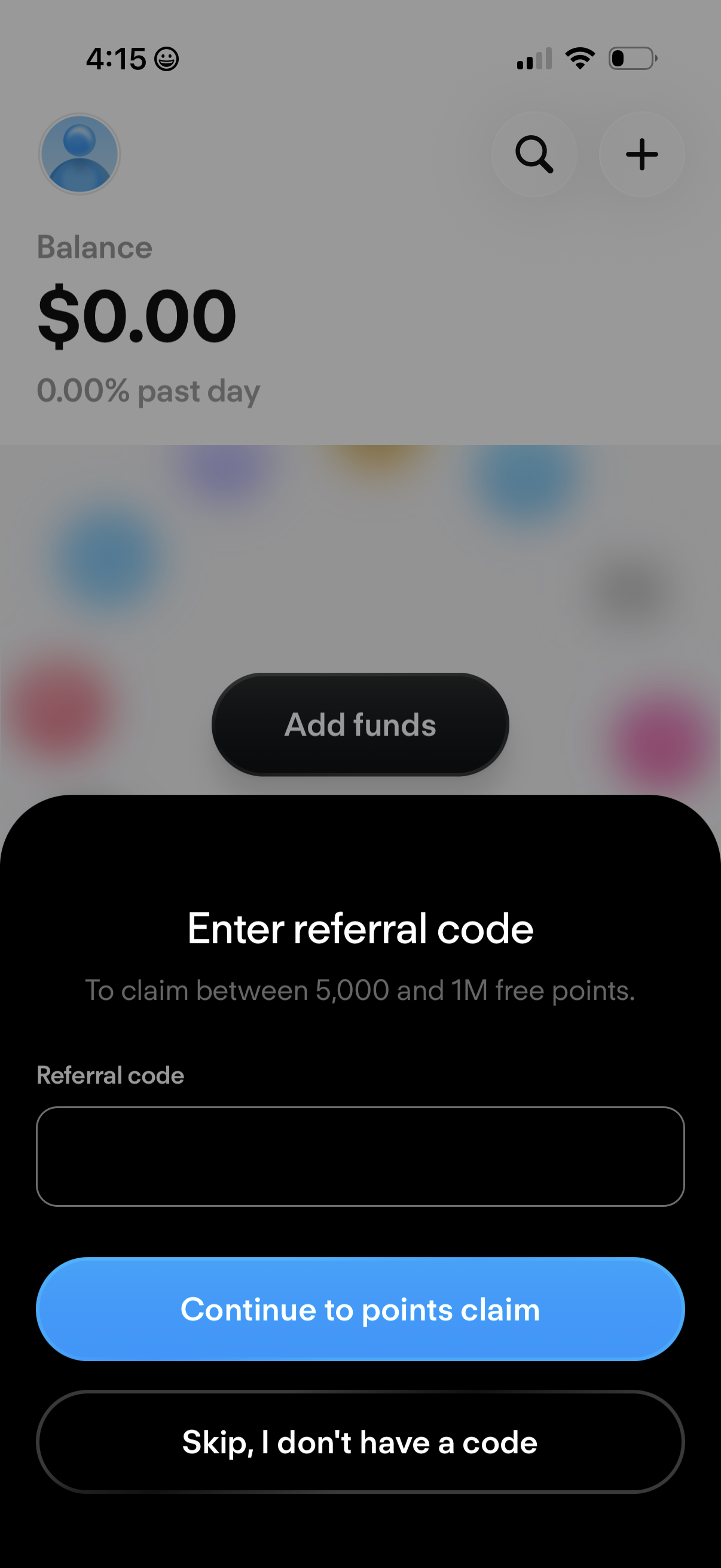Tap the plus icon to add new
Screen dimensions: 721x1568
coord(642,154)
